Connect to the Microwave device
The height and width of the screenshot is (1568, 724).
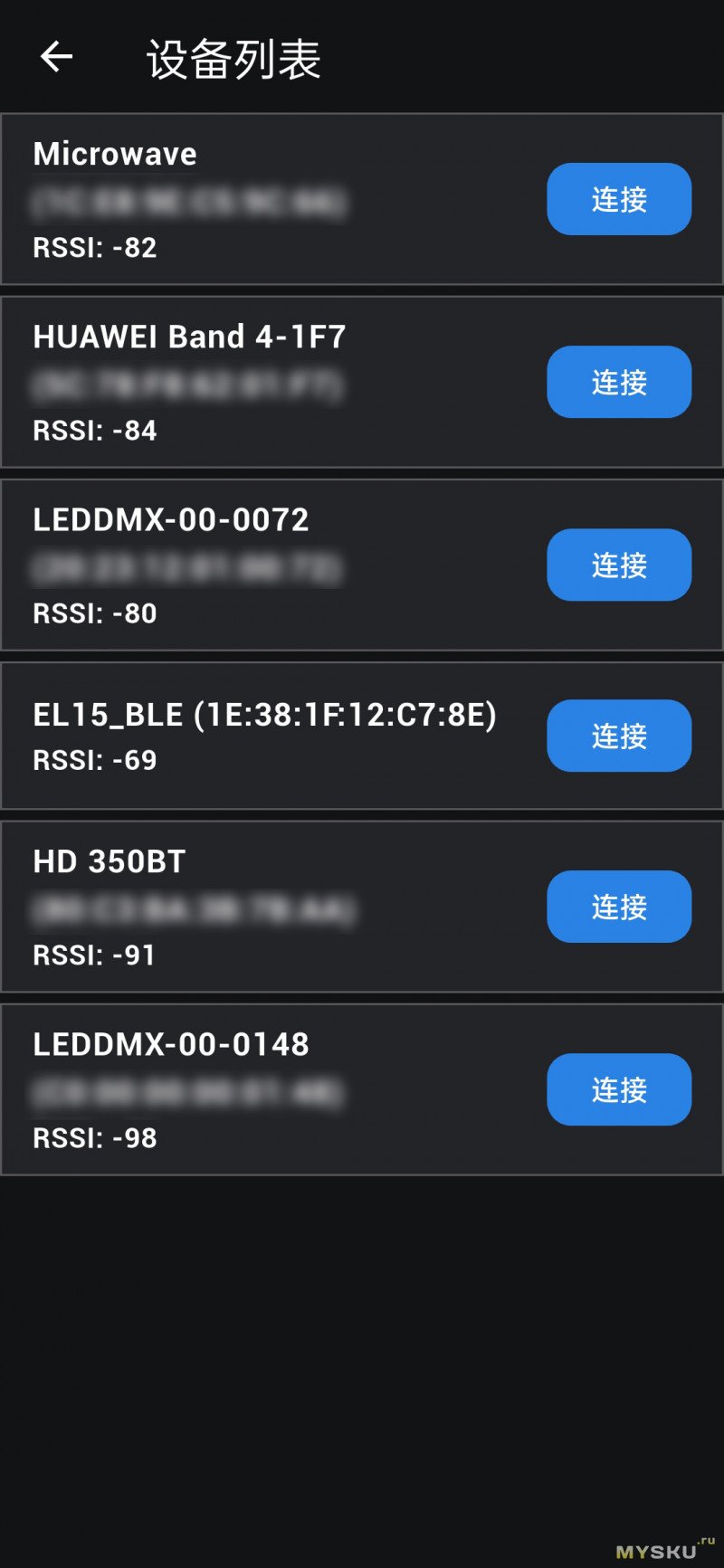tap(619, 199)
